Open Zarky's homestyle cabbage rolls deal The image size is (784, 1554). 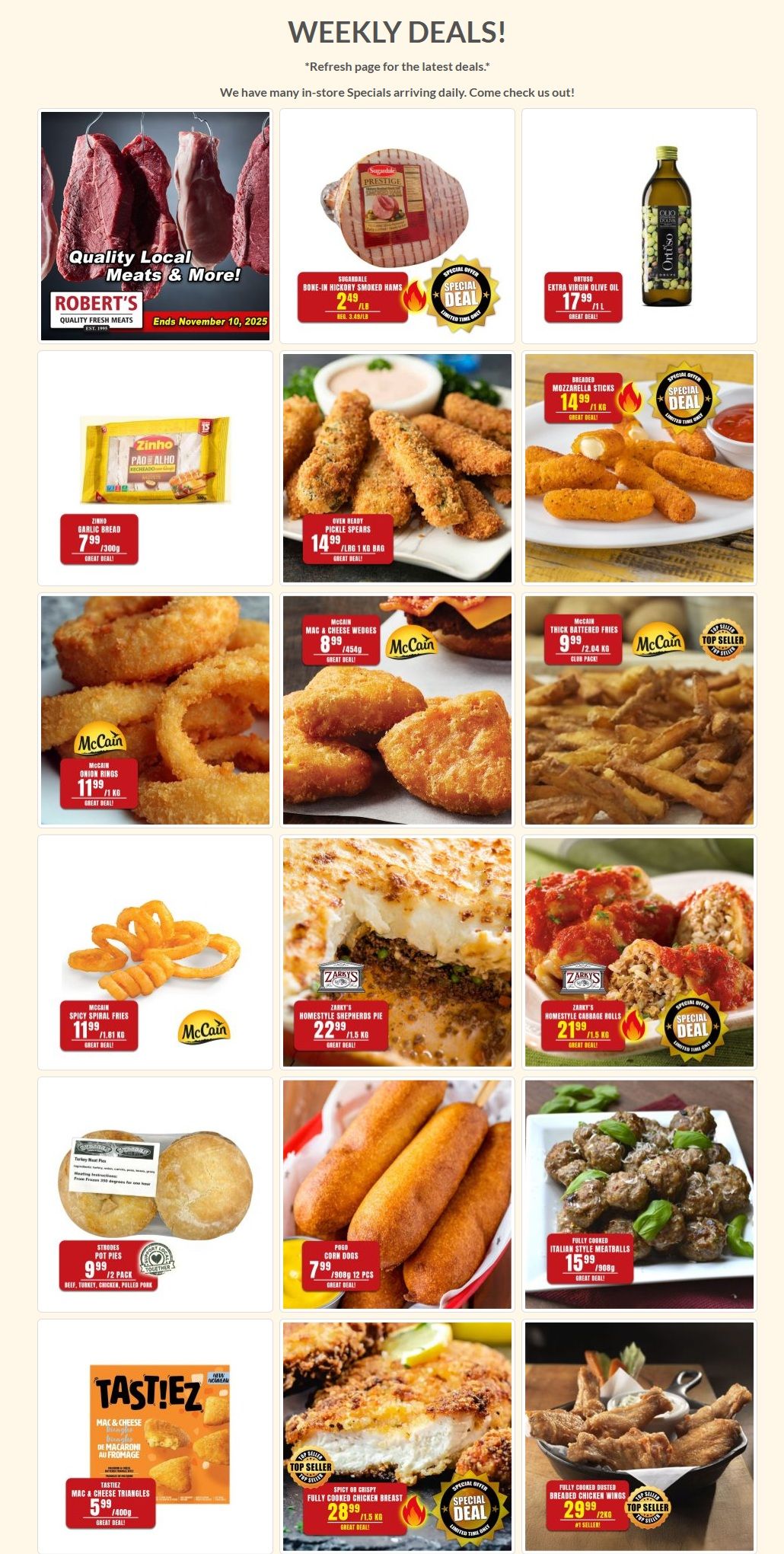(639, 953)
